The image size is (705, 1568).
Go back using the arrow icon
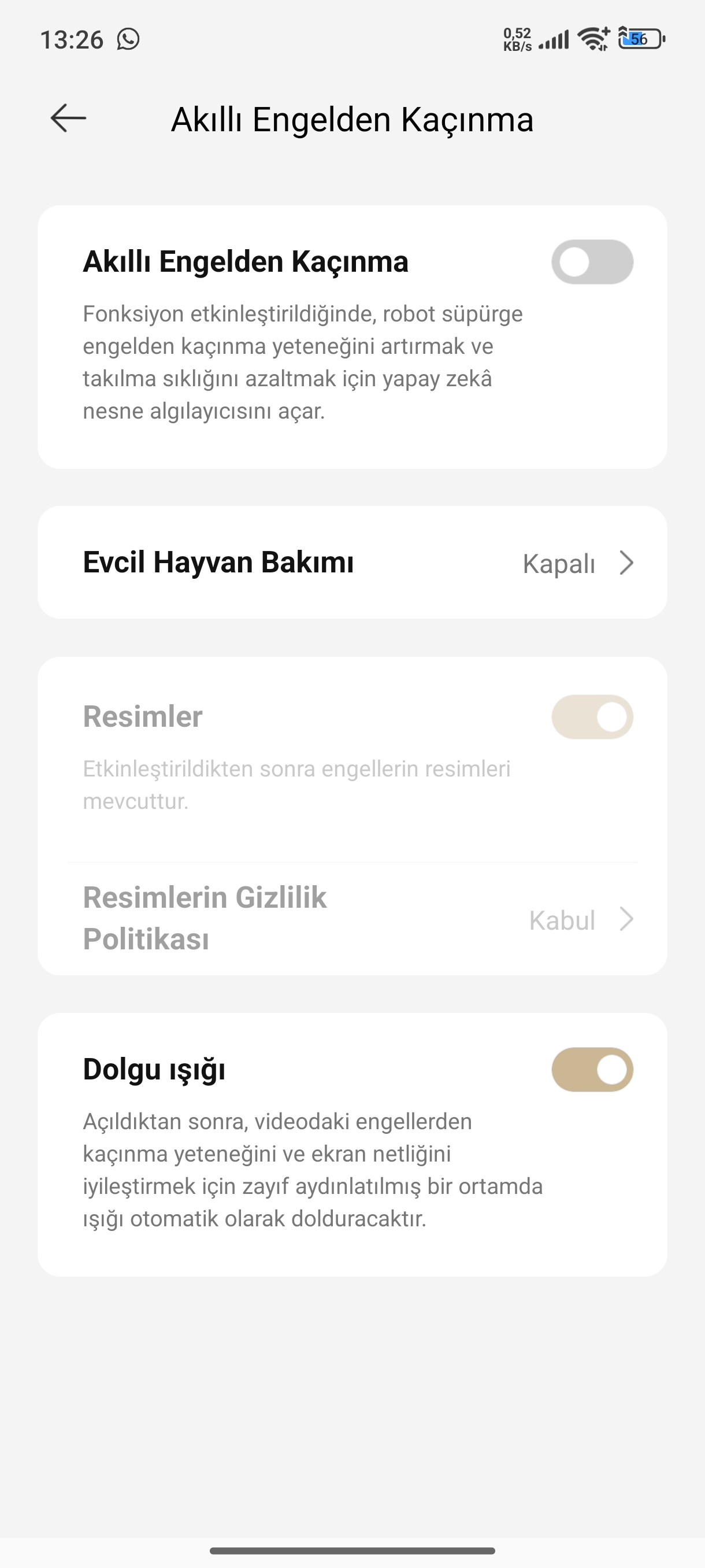coord(68,118)
